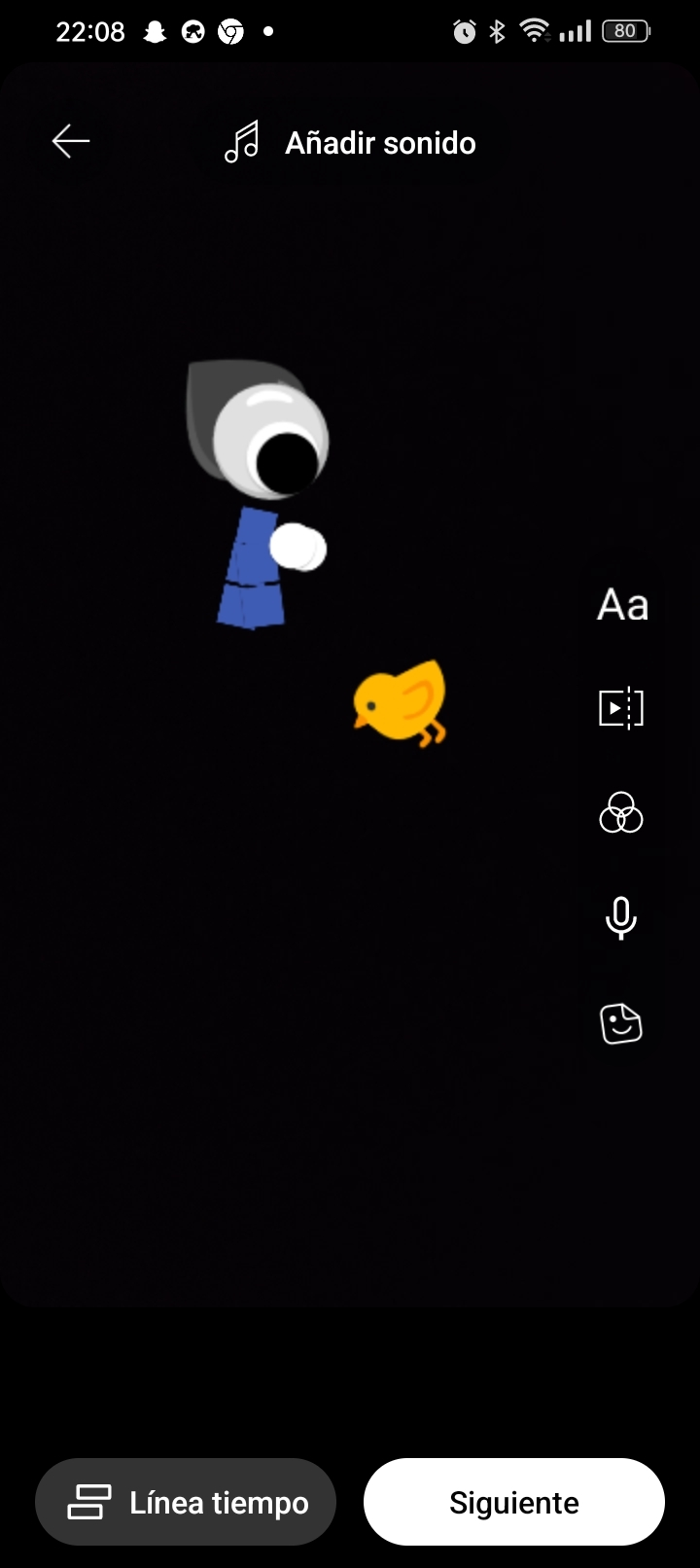Record a voiceover with the microphone
This screenshot has width=700, height=1568.
(x=621, y=918)
